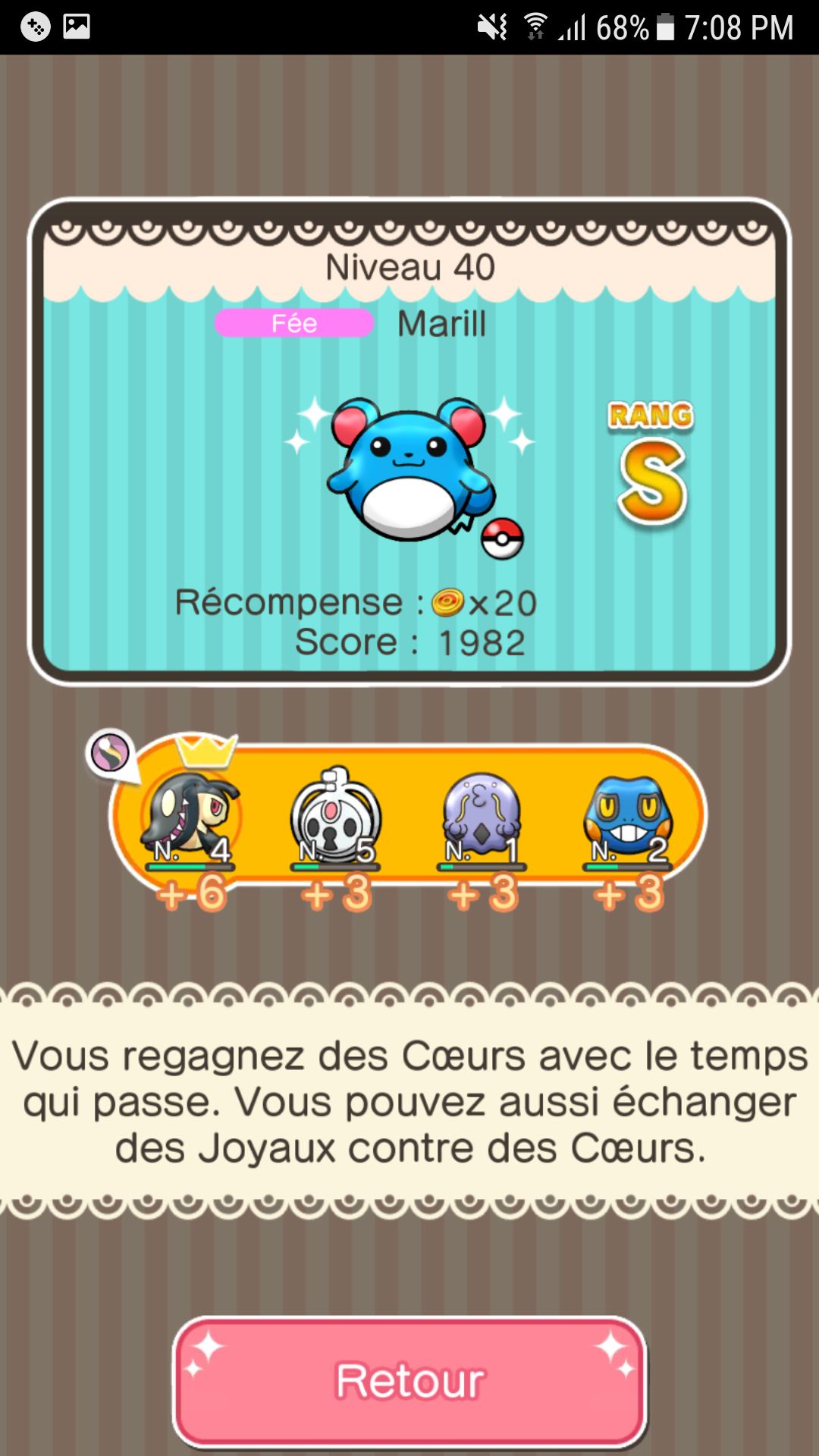This screenshot has height=1456, width=819.
Task: Tap the Retour button
Action: 409,1380
